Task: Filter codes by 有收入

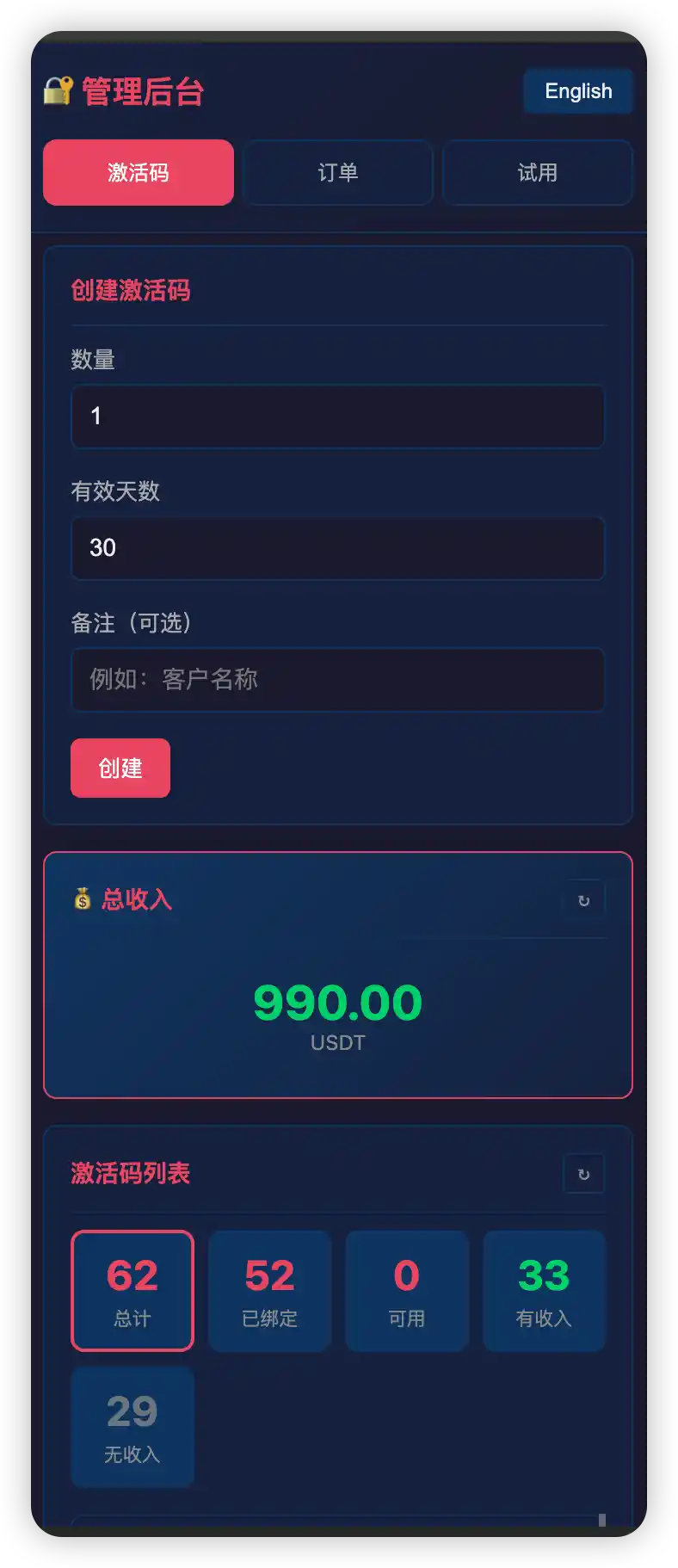Action: pyautogui.click(x=544, y=1290)
